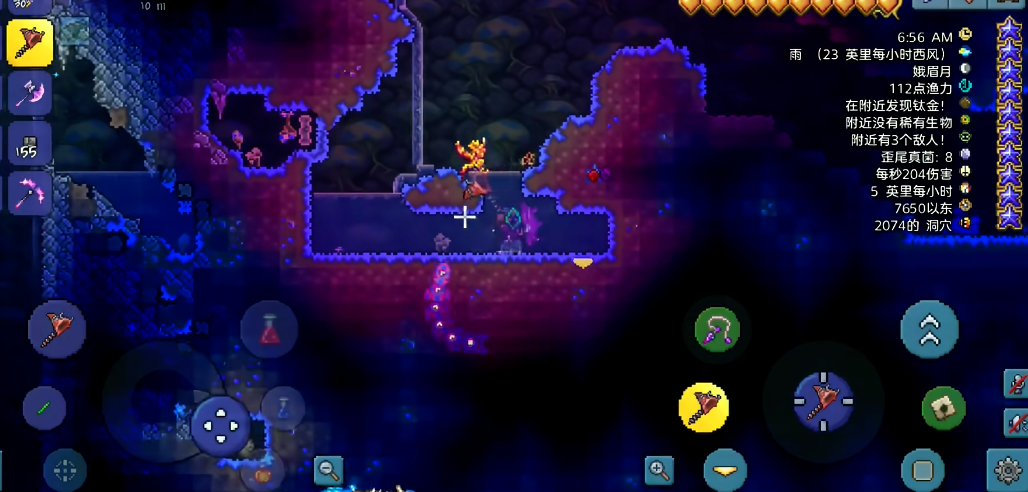Select the pink pickaxe hotbar slot

click(30, 192)
